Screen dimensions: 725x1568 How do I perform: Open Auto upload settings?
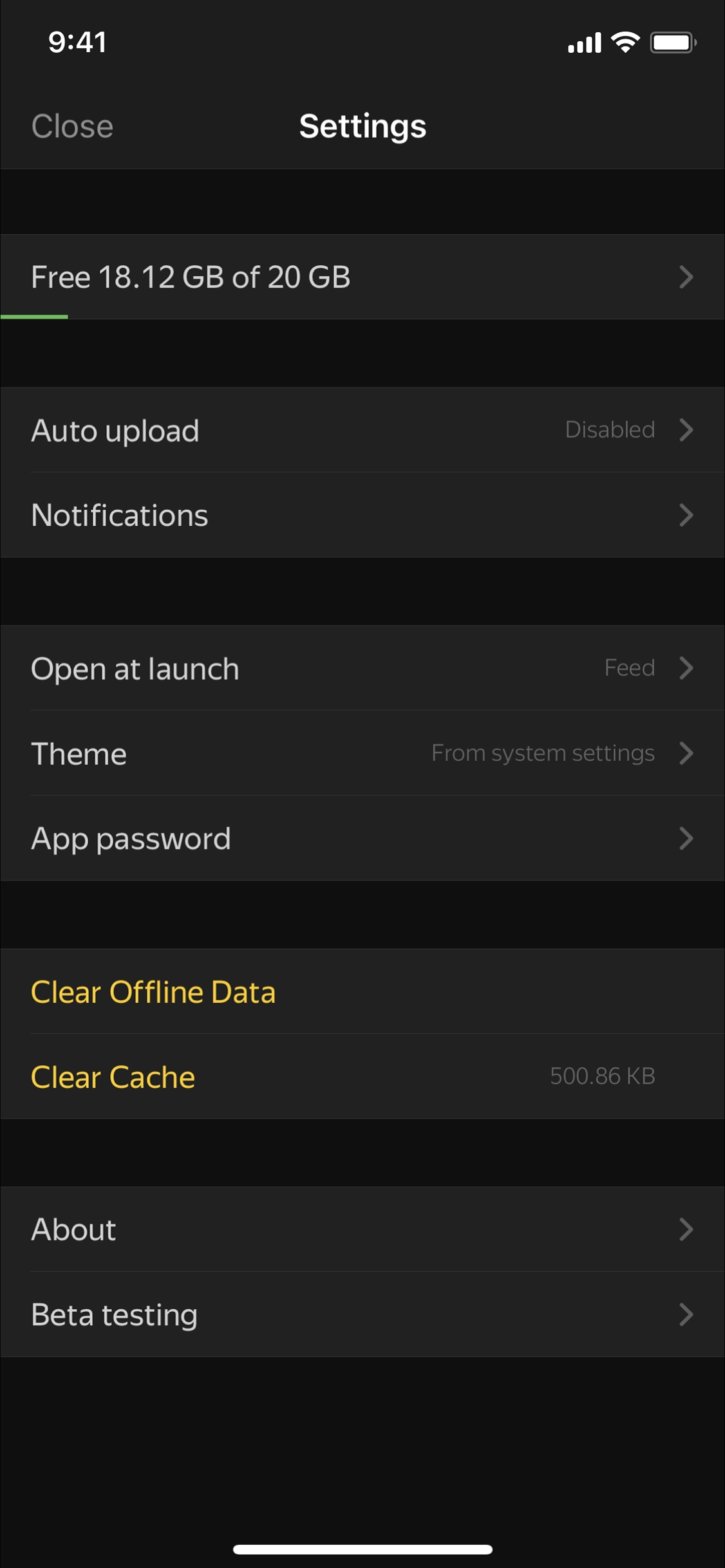362,430
